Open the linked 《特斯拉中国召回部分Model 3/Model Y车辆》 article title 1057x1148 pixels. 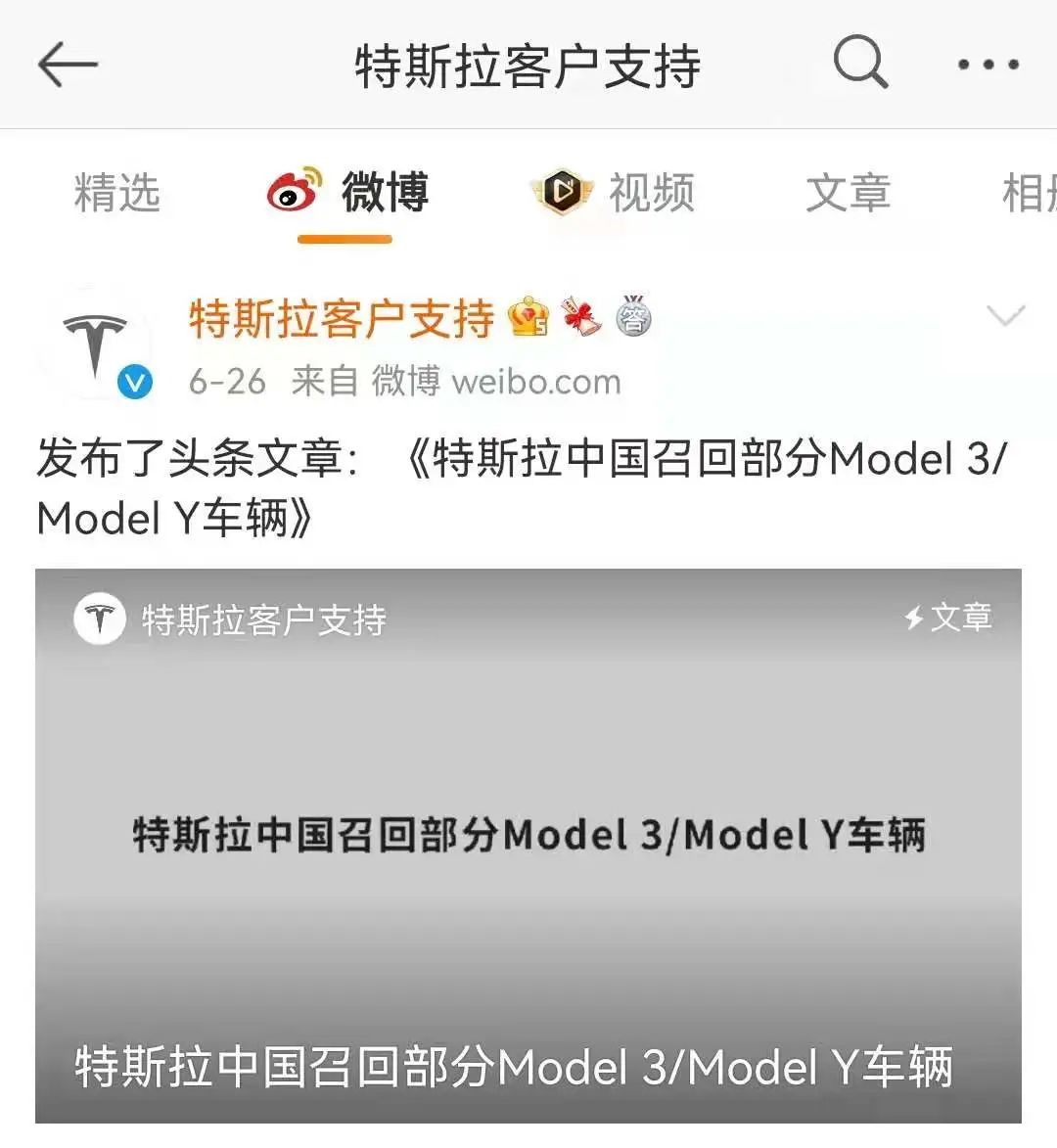pos(705,459)
